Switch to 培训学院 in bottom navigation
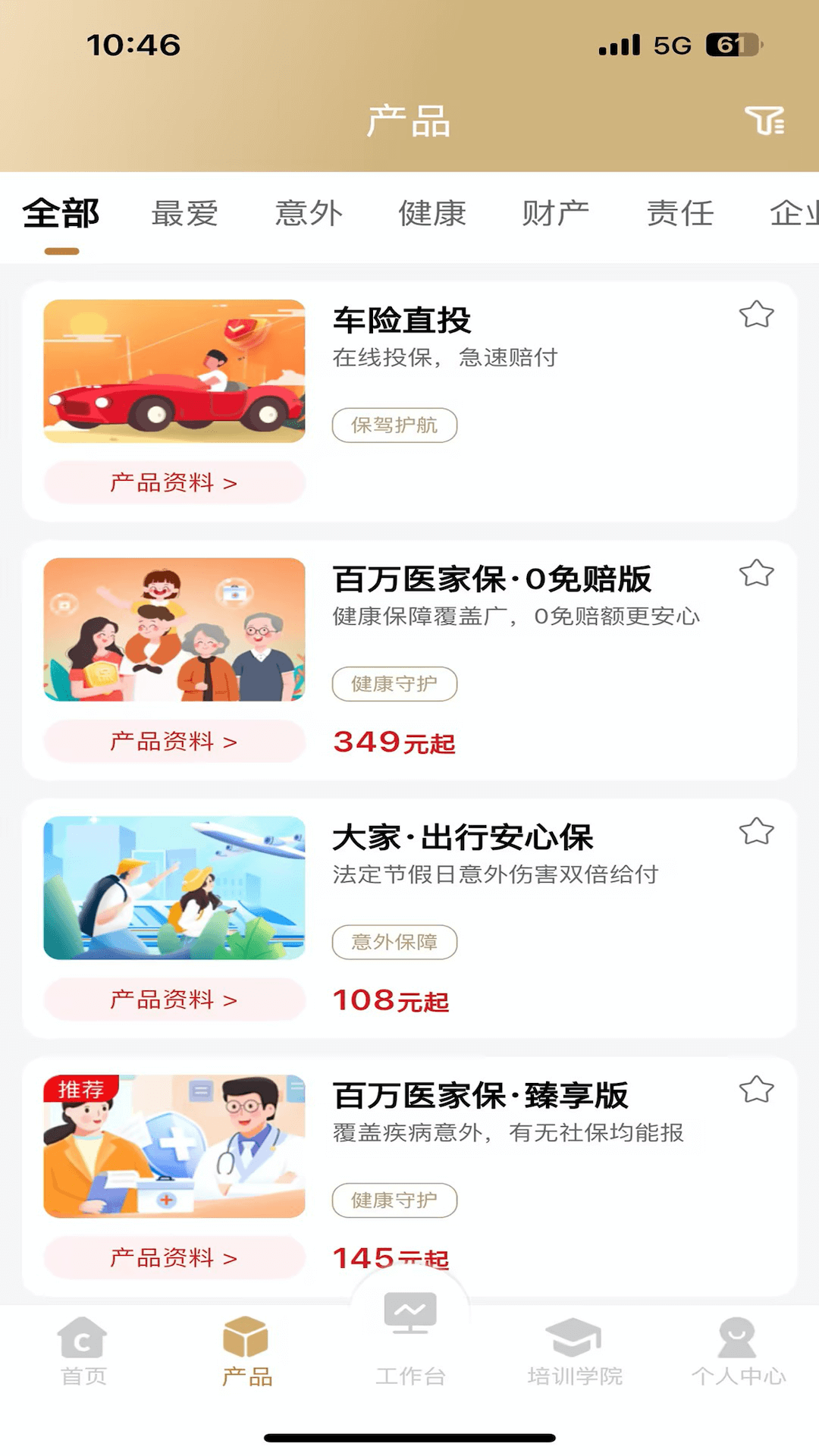Viewport: 819px width, 1456px height. click(x=574, y=1352)
